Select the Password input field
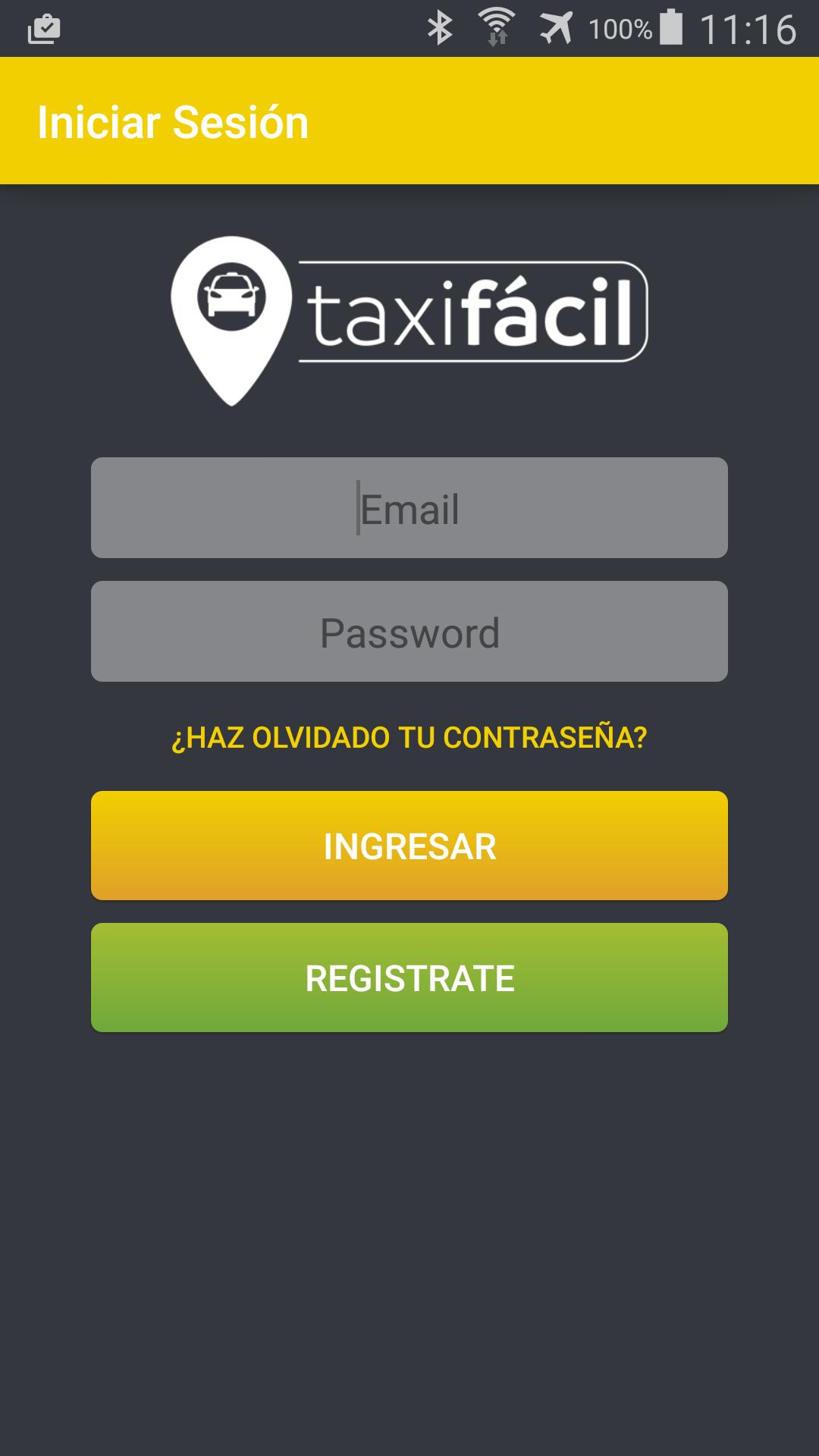This screenshot has height=1456, width=819. pos(409,631)
